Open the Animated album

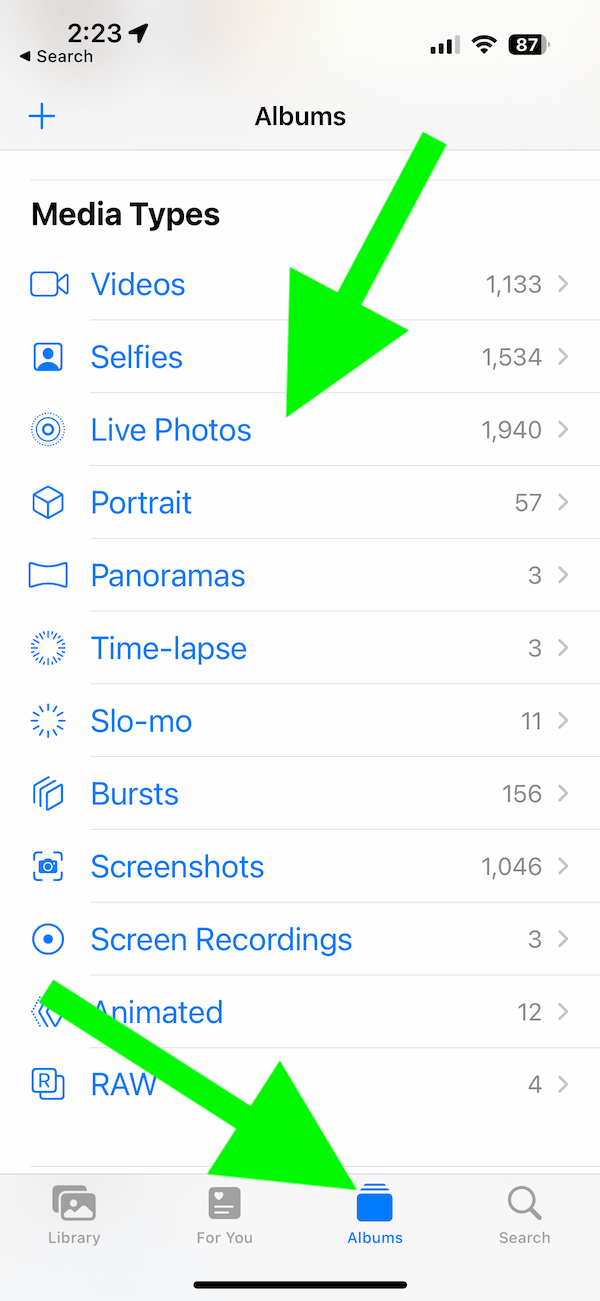tap(300, 1012)
